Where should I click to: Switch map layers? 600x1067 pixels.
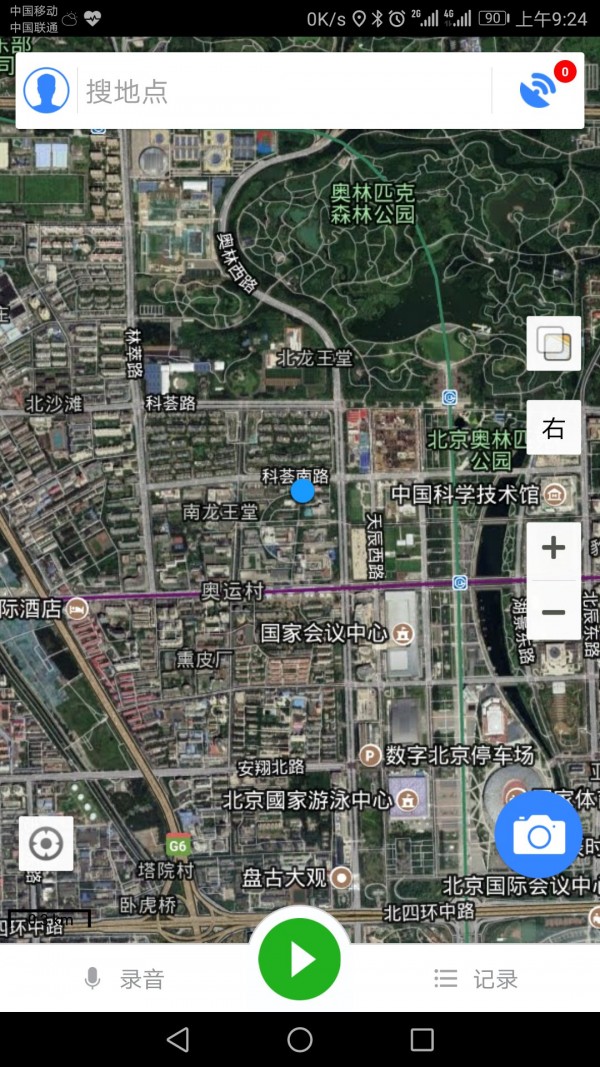coord(554,344)
